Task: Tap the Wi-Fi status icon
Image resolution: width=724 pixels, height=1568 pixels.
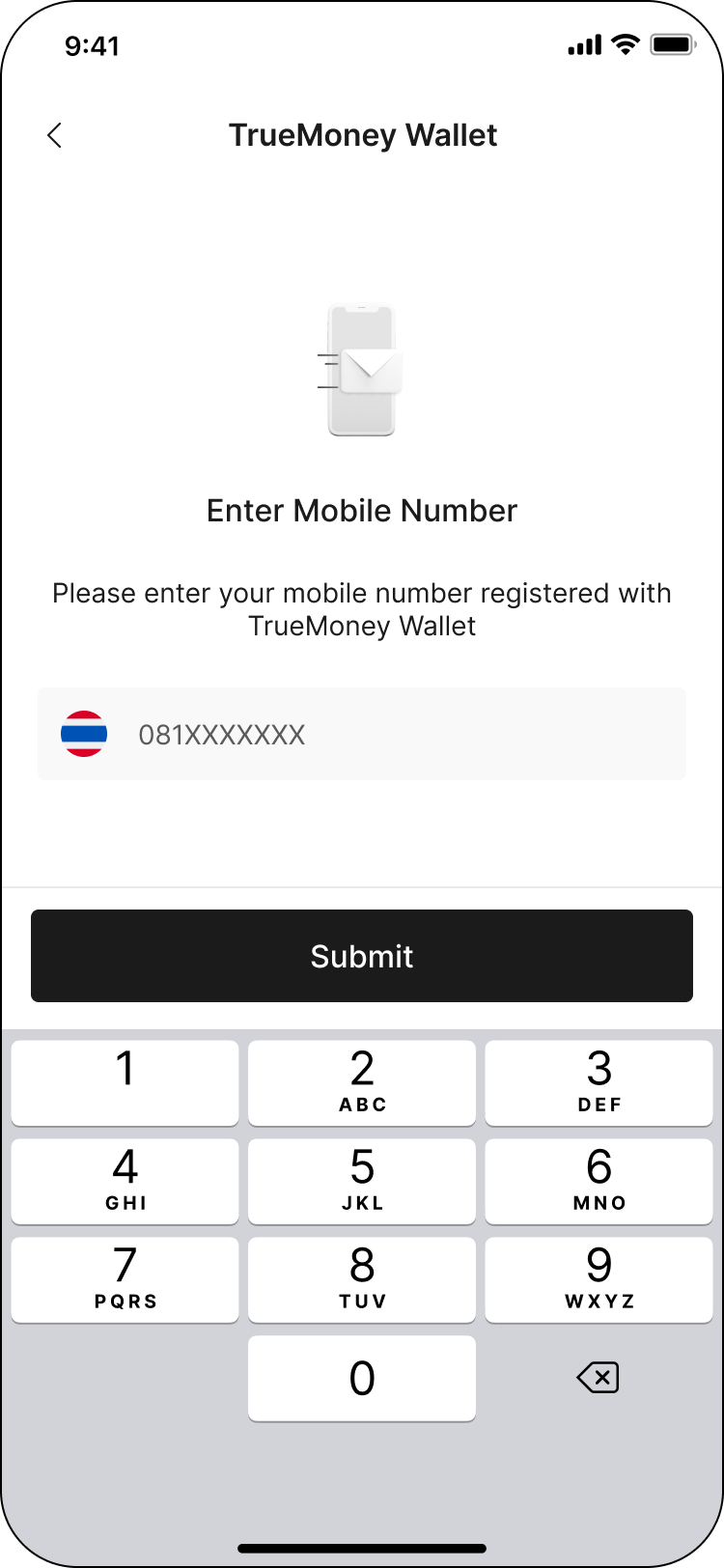Action: coord(626,43)
